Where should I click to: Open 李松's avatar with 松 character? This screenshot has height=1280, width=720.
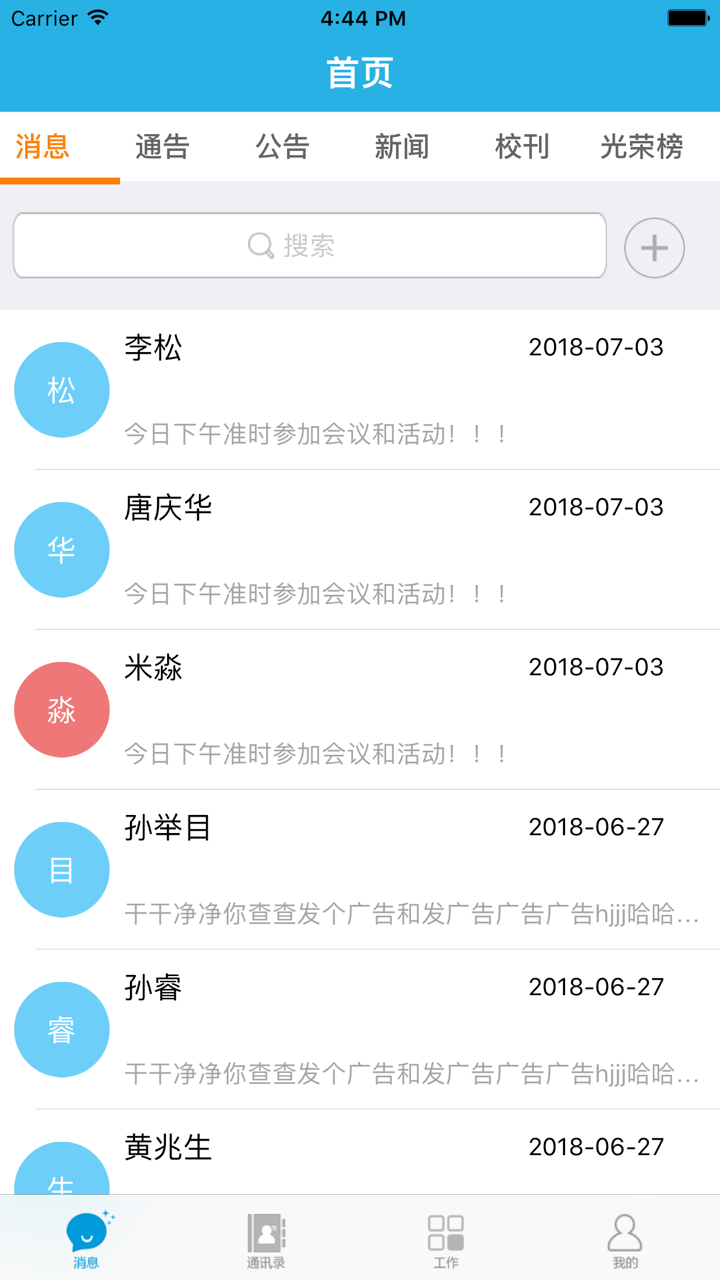(61, 389)
